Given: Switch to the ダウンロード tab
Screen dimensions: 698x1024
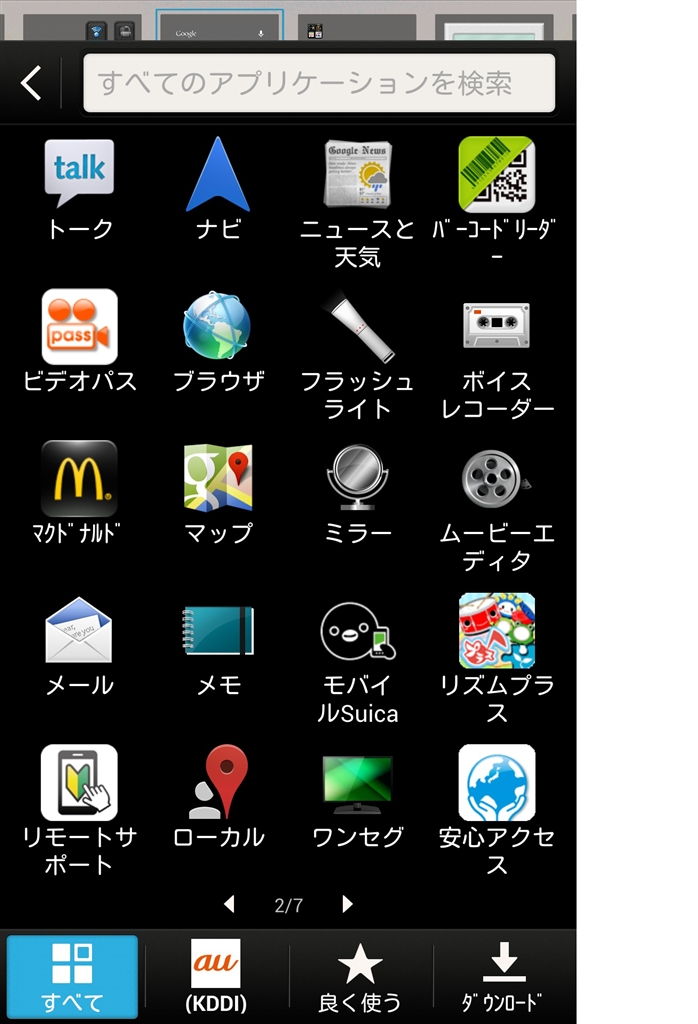Looking at the screenshot, I should (504, 977).
